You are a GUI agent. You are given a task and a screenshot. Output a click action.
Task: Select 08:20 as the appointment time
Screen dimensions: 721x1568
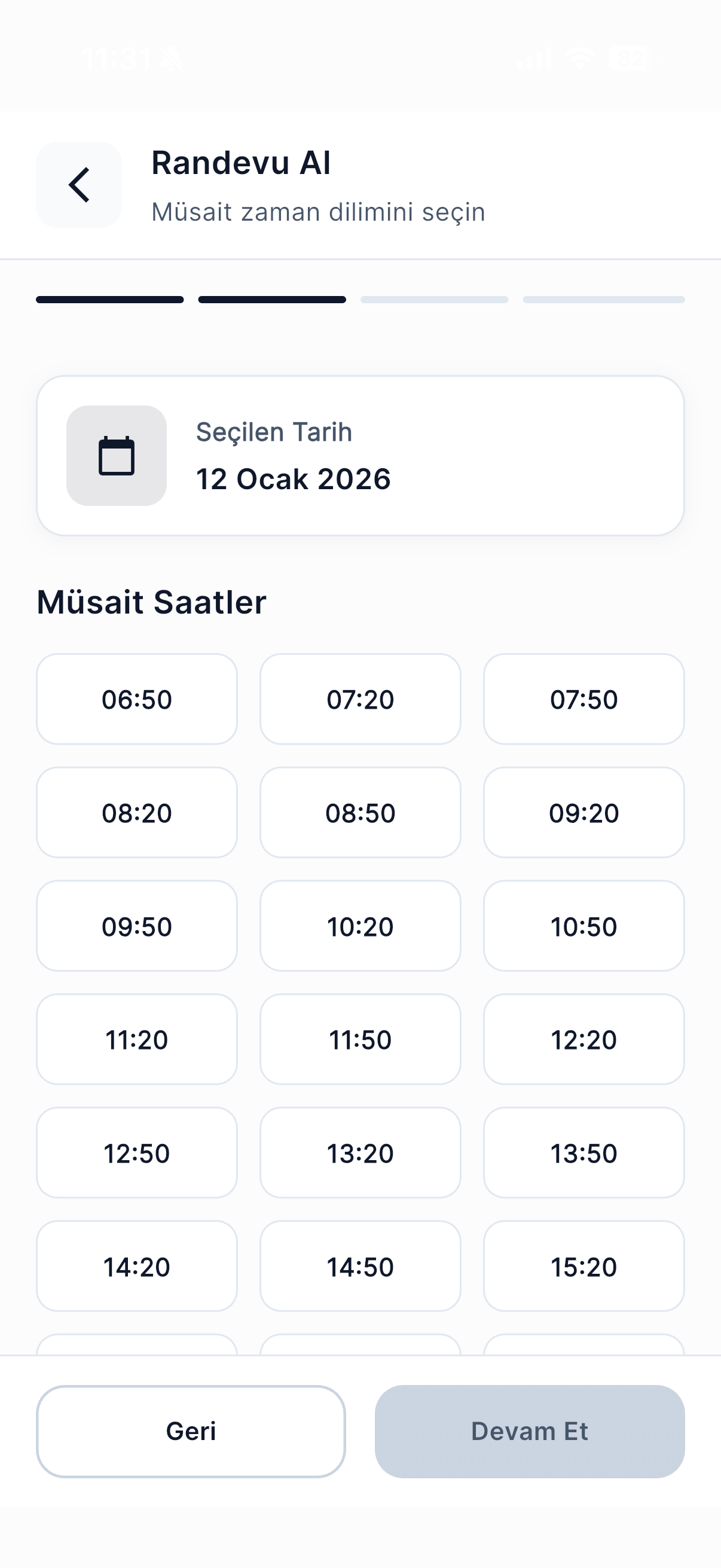(x=137, y=813)
